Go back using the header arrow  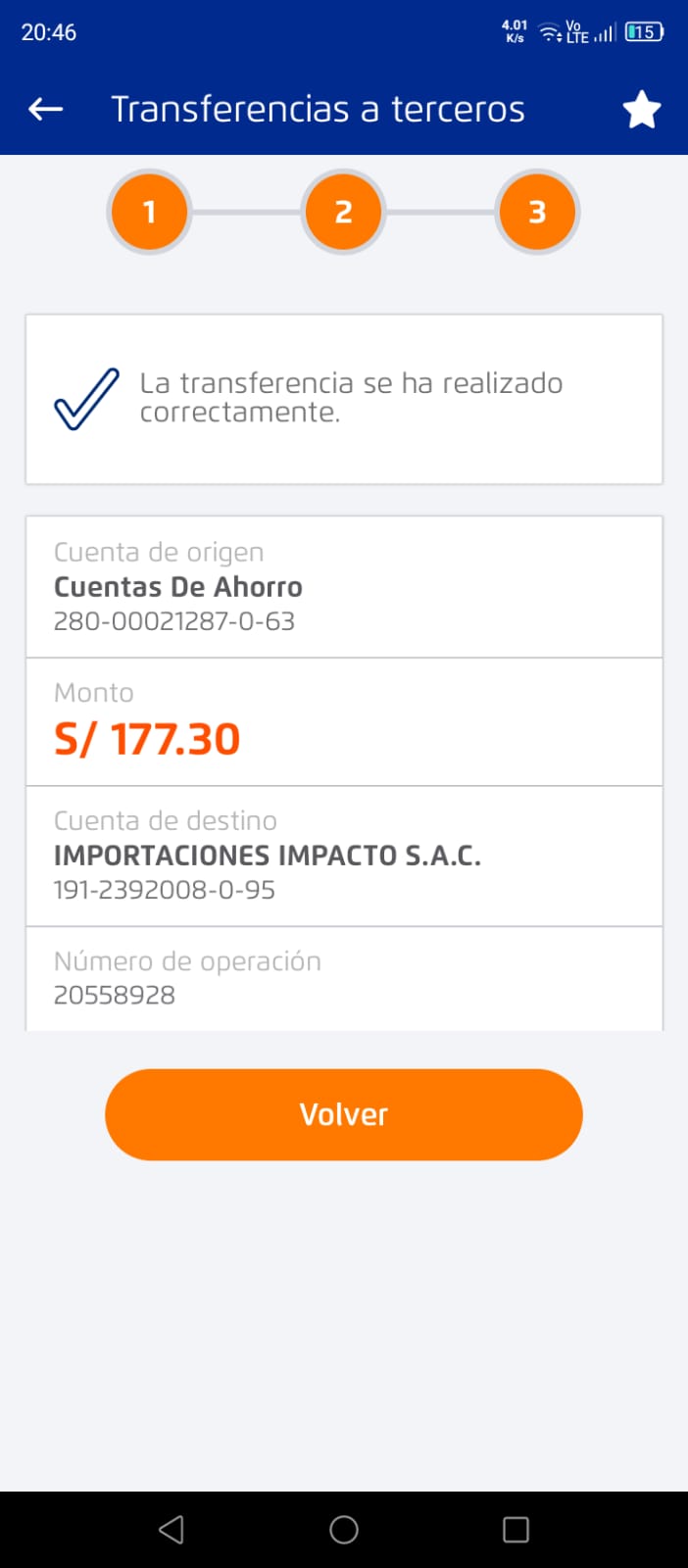coord(45,109)
